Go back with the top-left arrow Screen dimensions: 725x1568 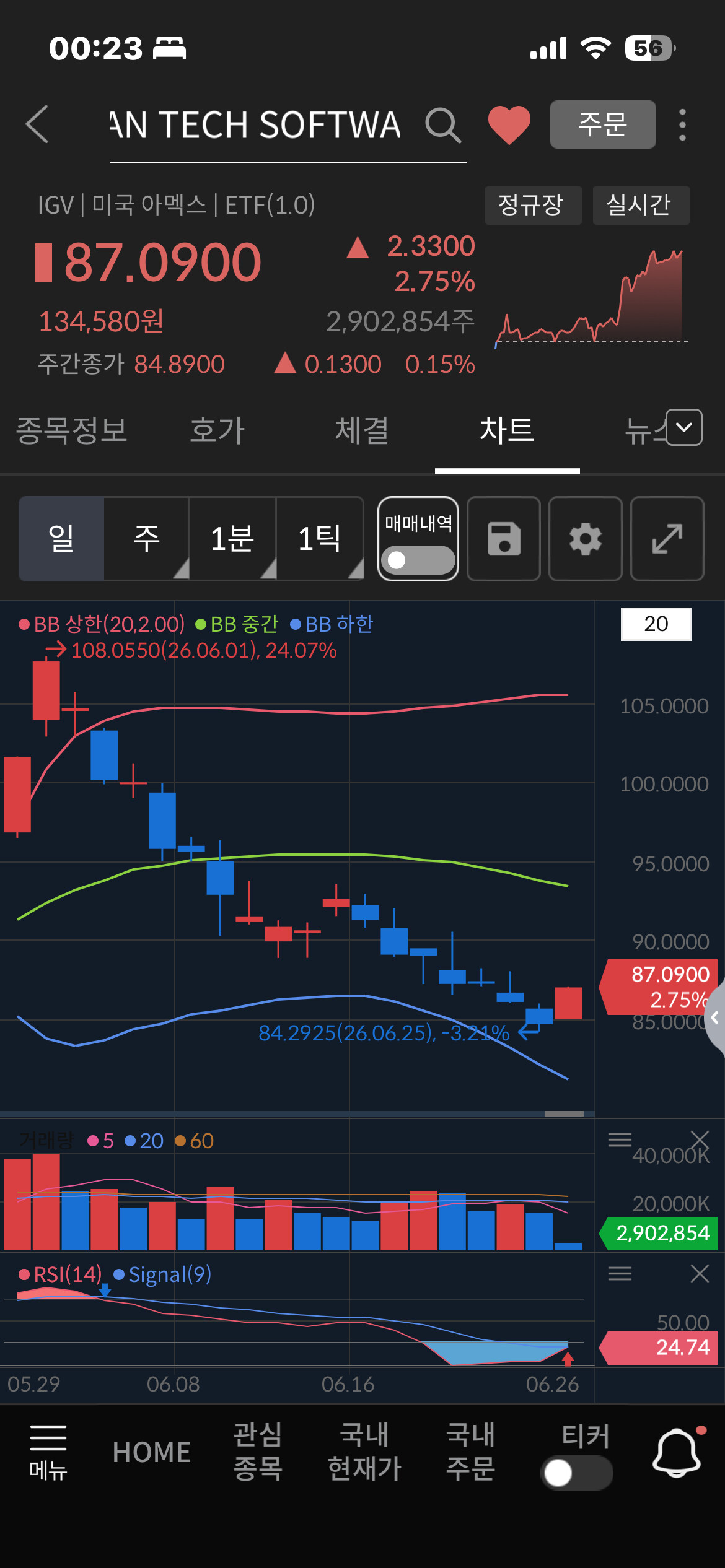pos(37,124)
